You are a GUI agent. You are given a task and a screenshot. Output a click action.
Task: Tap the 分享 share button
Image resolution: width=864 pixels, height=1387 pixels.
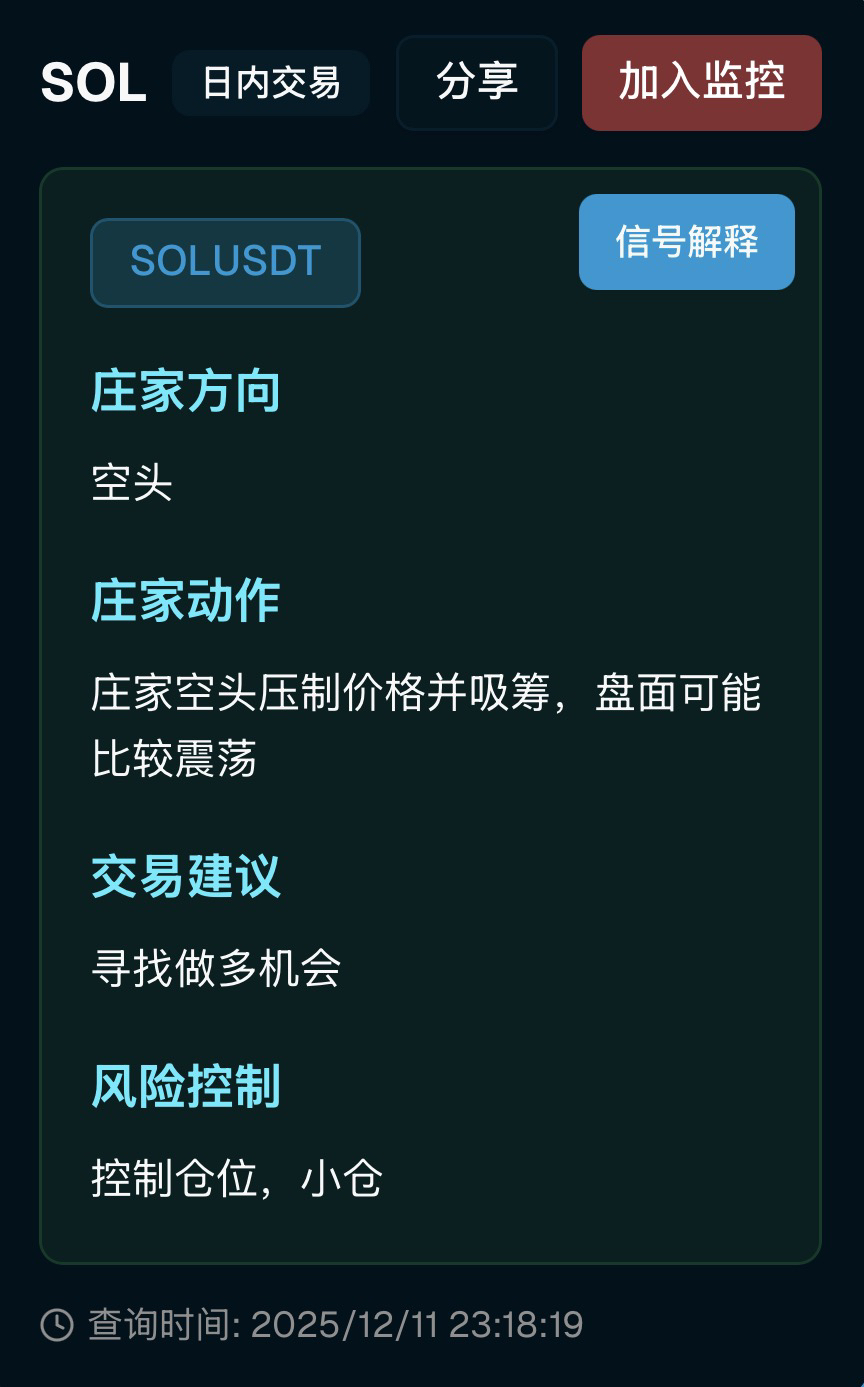coord(477,83)
